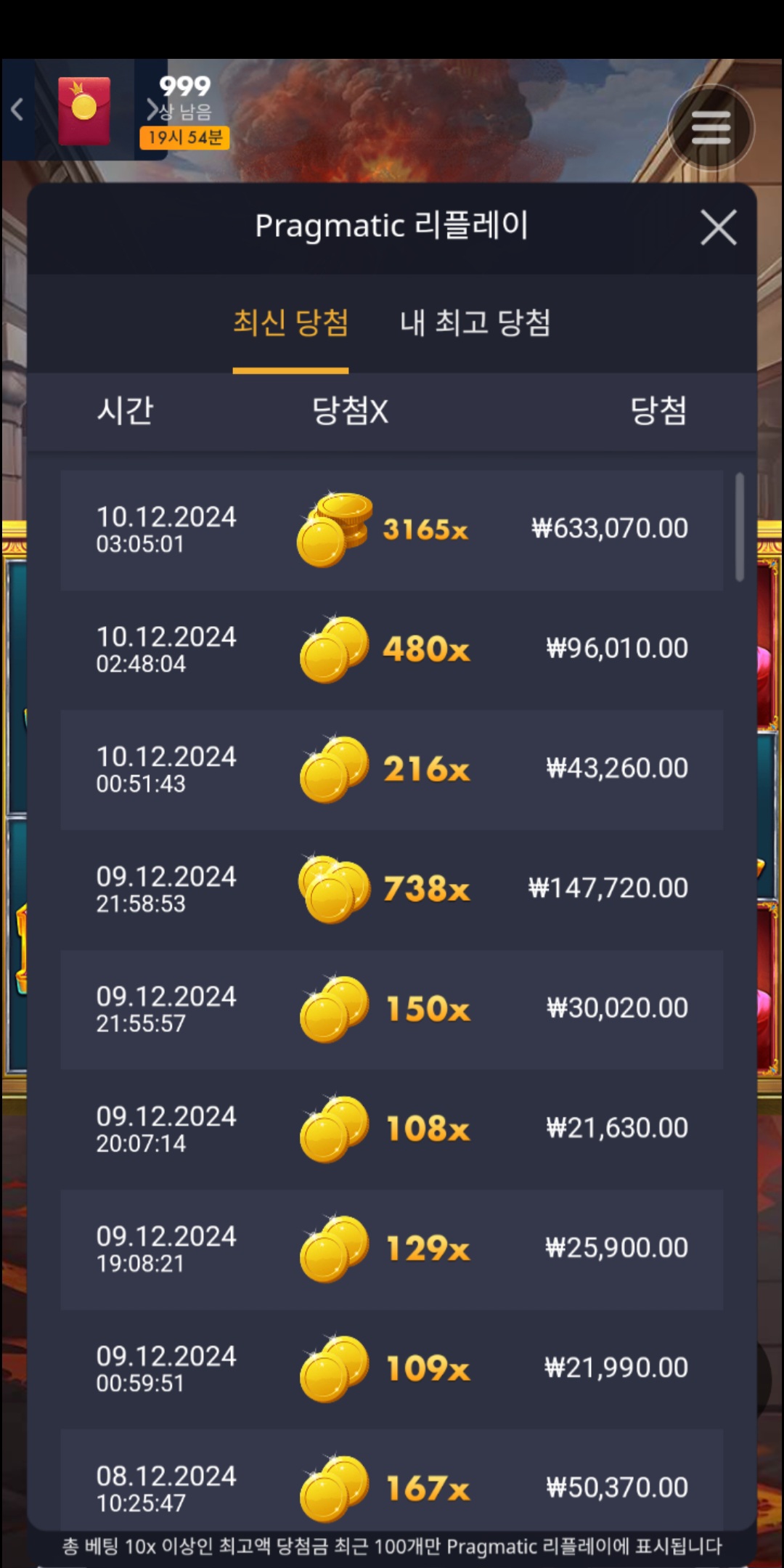Close the Pragmatic 리플레이 dialog

pos(718,227)
